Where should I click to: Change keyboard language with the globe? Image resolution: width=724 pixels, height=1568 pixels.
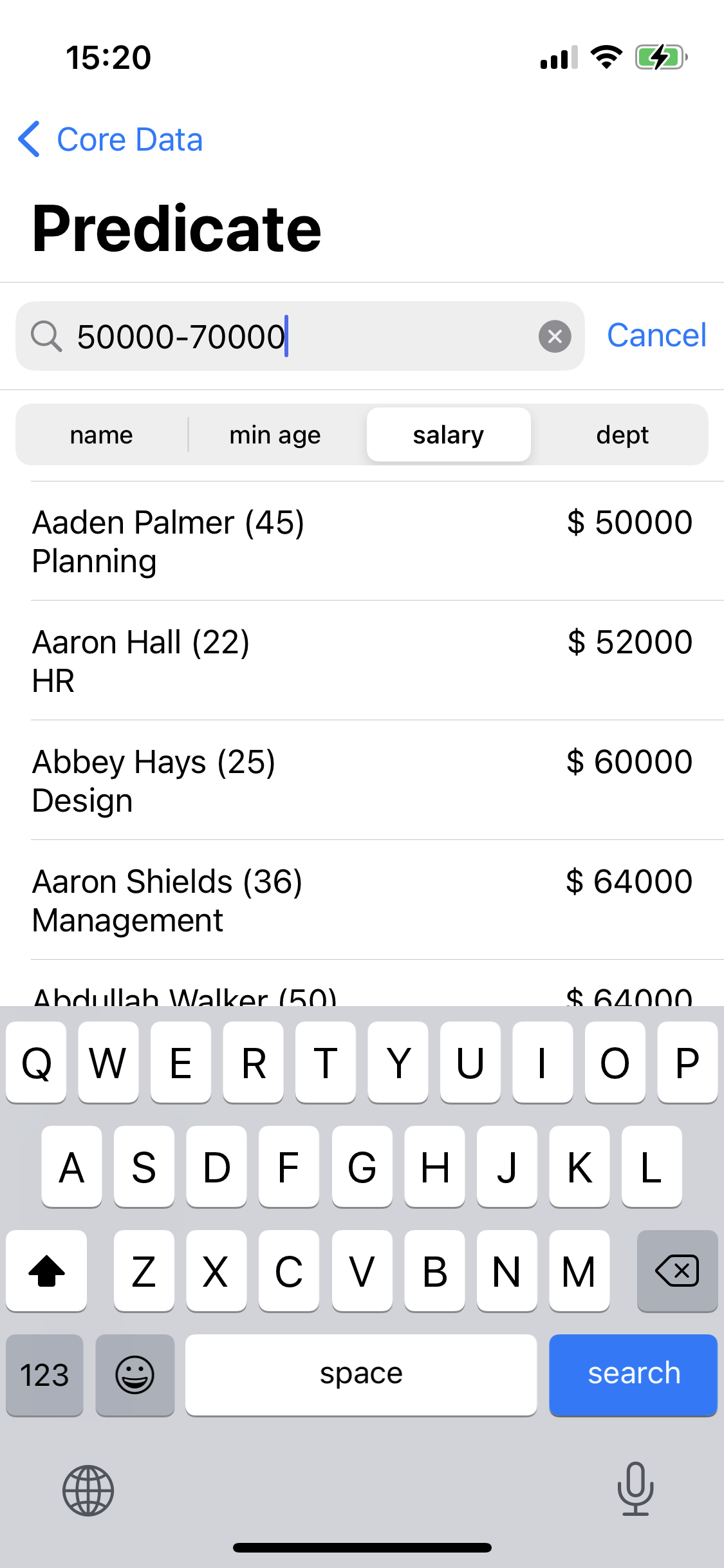pos(88,1490)
